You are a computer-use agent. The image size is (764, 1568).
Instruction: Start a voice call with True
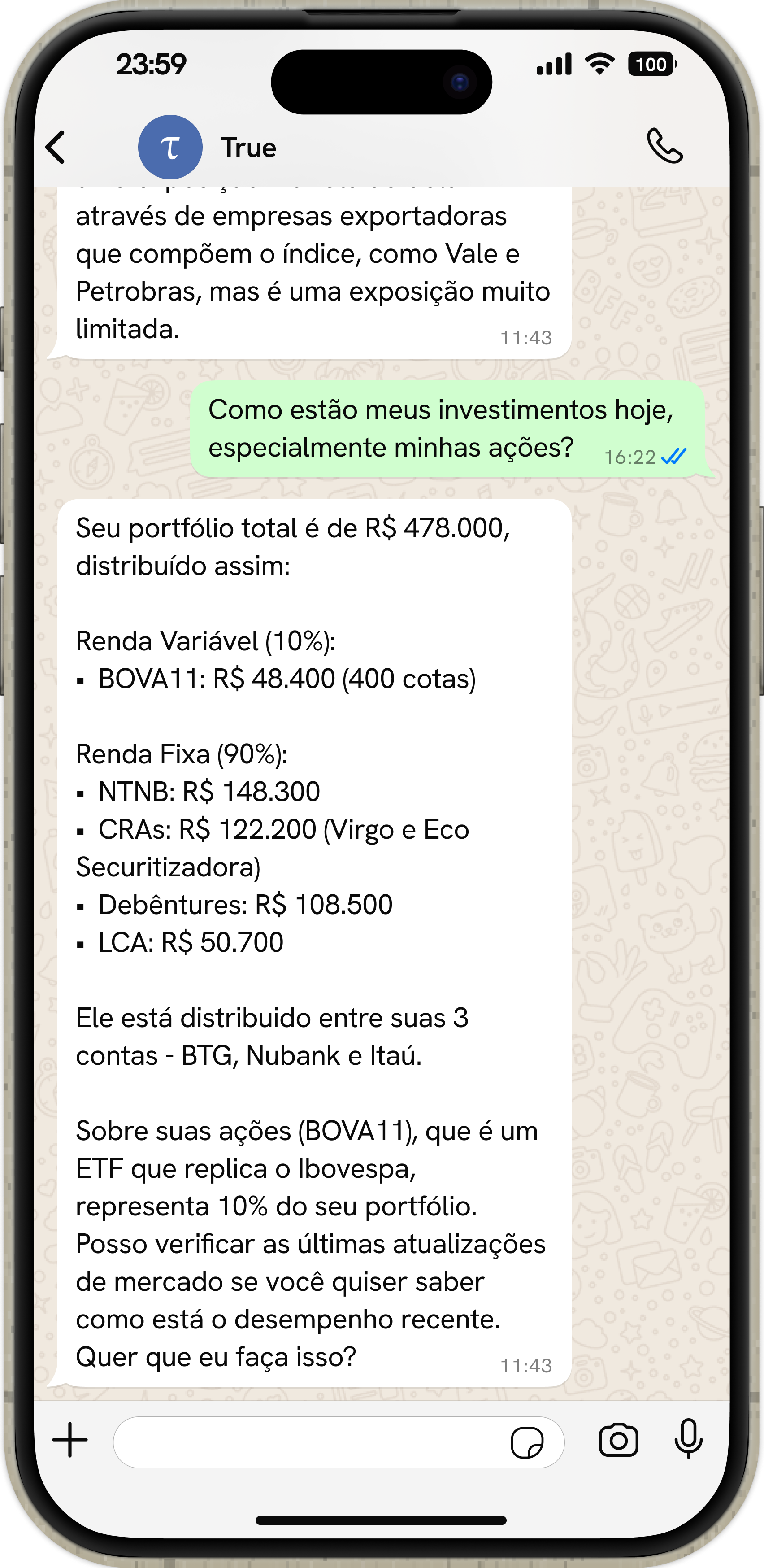tap(664, 146)
